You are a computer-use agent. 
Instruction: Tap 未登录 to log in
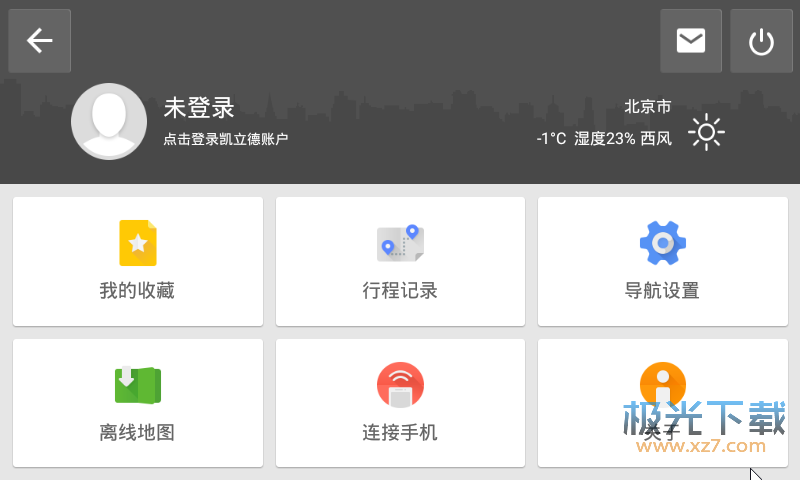pyautogui.click(x=198, y=108)
